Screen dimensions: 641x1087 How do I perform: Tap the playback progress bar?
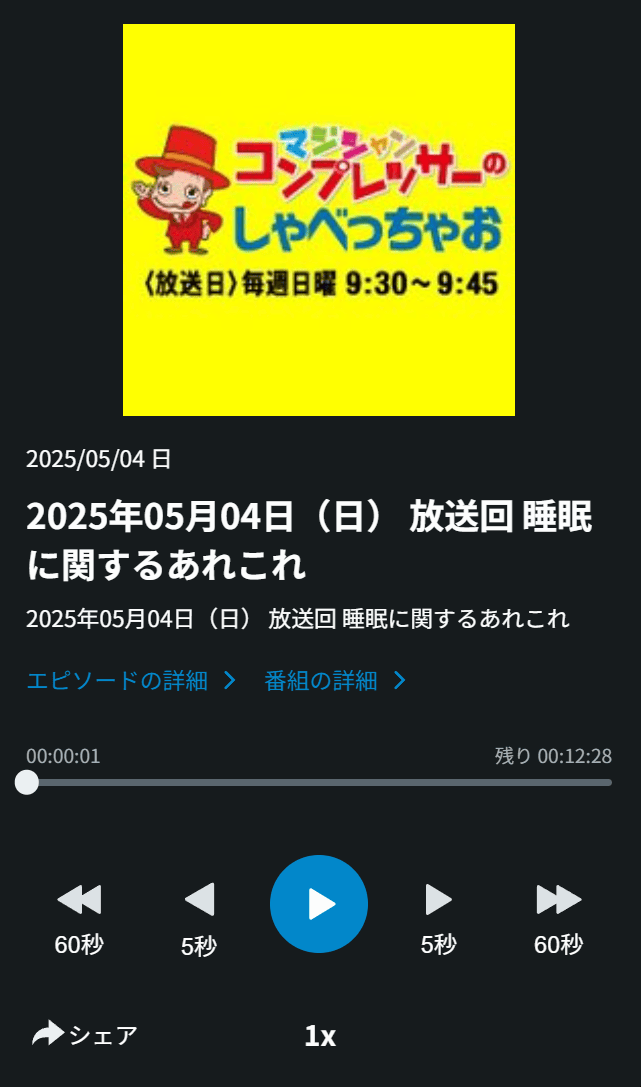click(x=319, y=782)
